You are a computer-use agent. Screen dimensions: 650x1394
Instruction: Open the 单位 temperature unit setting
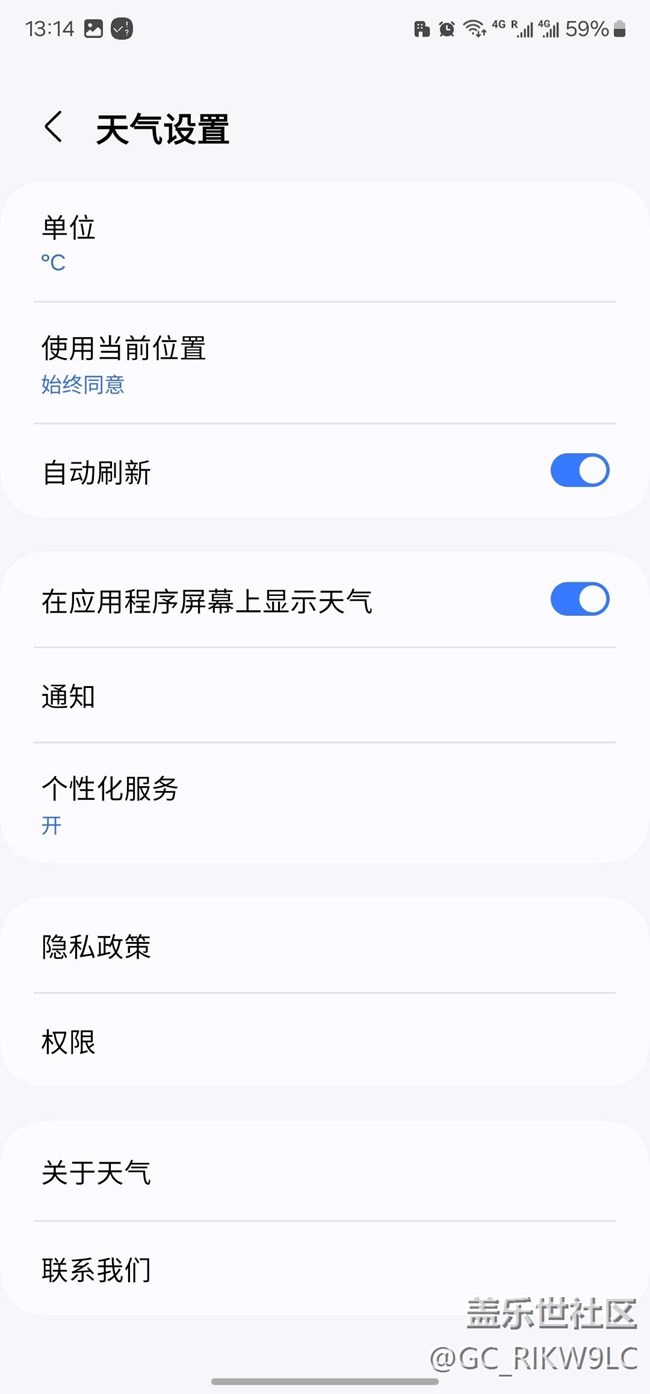coord(325,242)
